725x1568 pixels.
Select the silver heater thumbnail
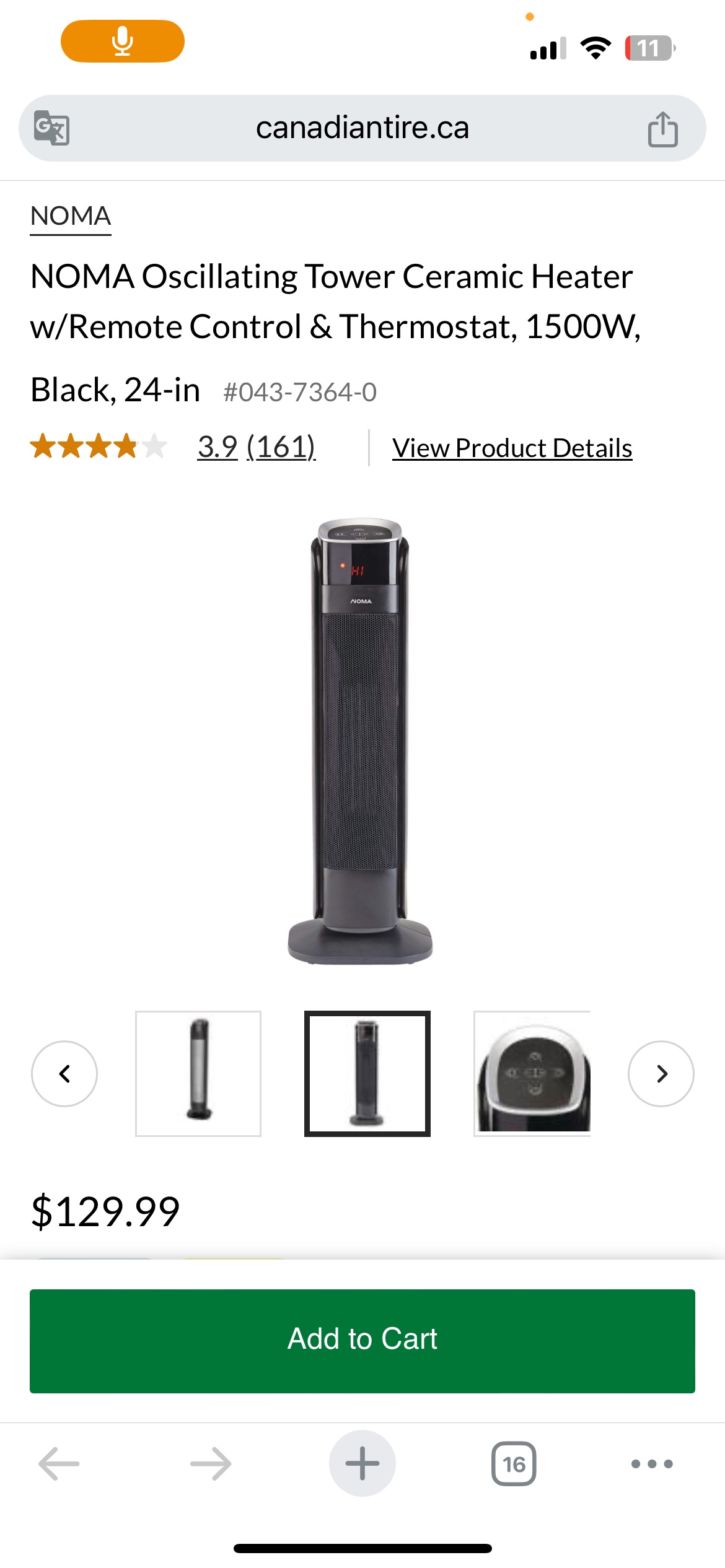click(x=198, y=1073)
